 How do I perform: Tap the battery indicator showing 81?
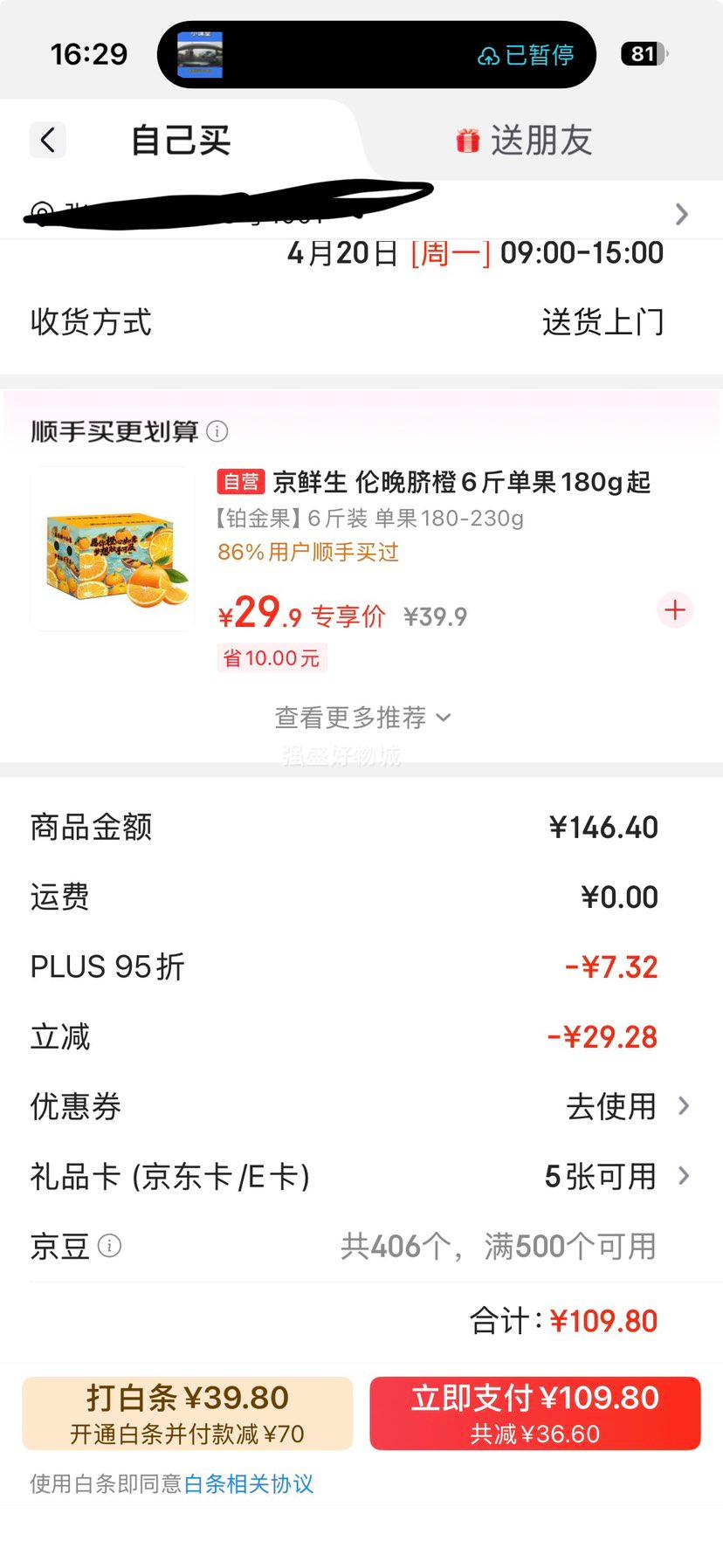pos(643,54)
